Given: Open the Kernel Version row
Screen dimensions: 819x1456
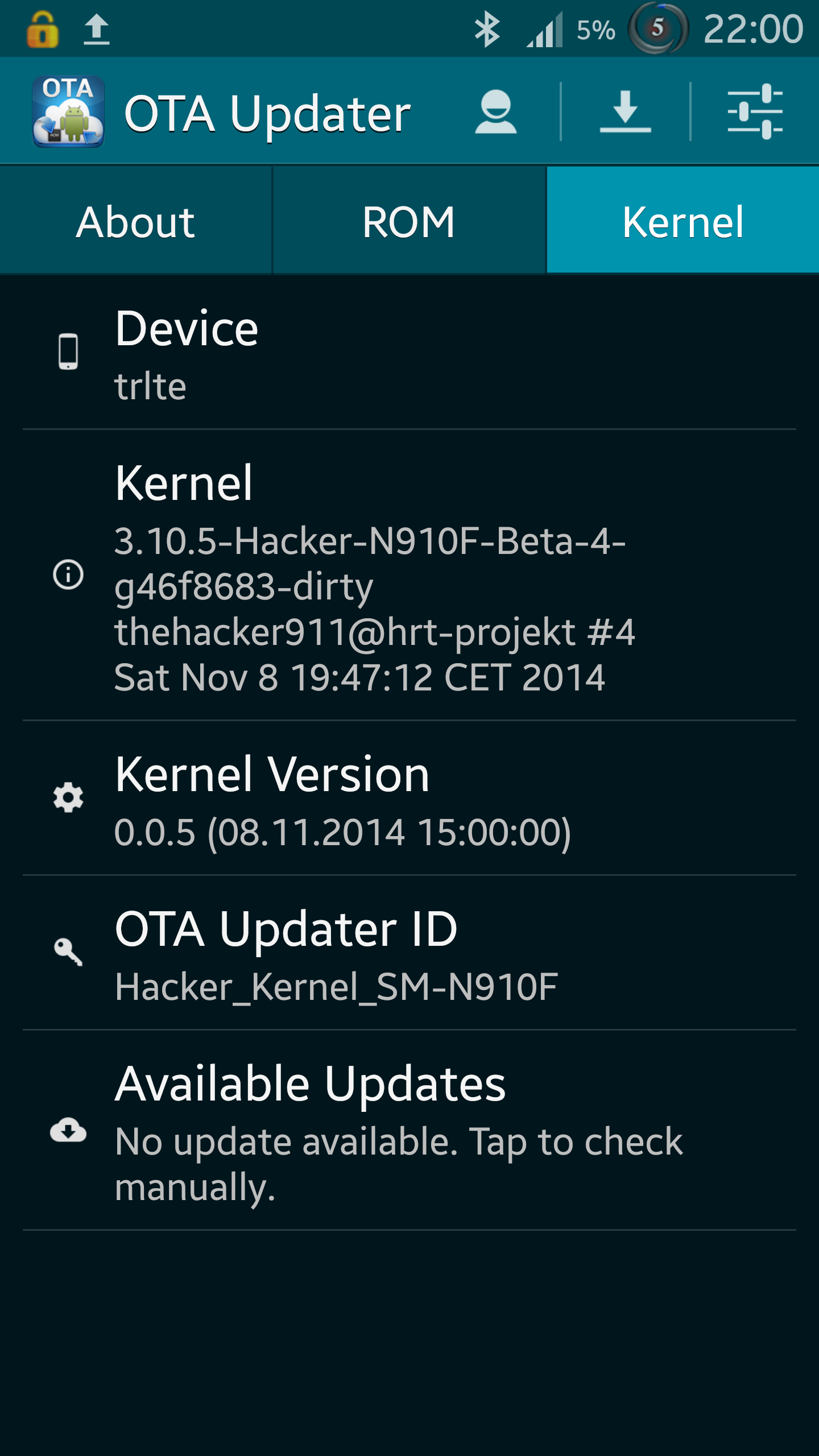Looking at the screenshot, I should click(x=409, y=799).
